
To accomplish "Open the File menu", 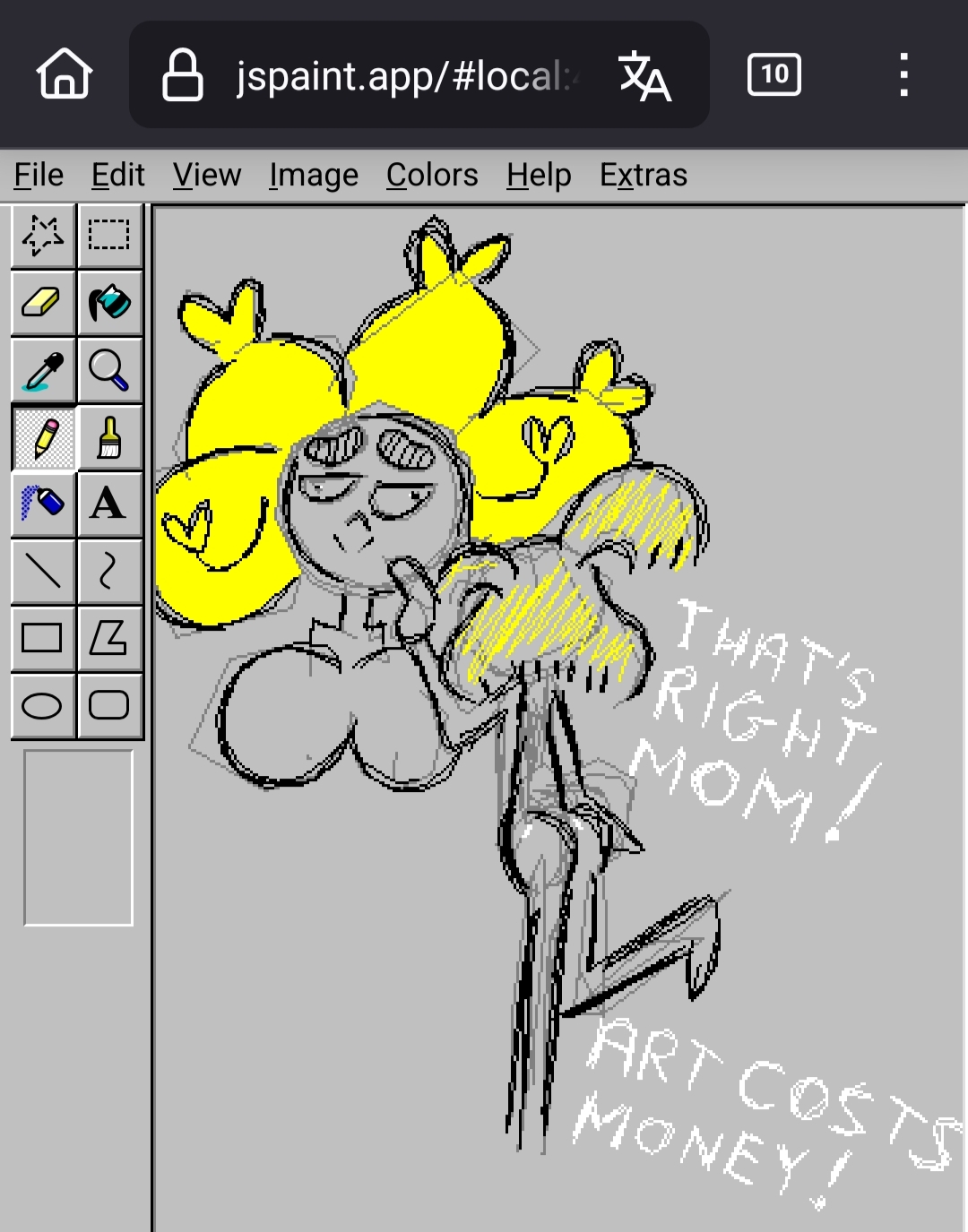I will (x=39, y=175).
